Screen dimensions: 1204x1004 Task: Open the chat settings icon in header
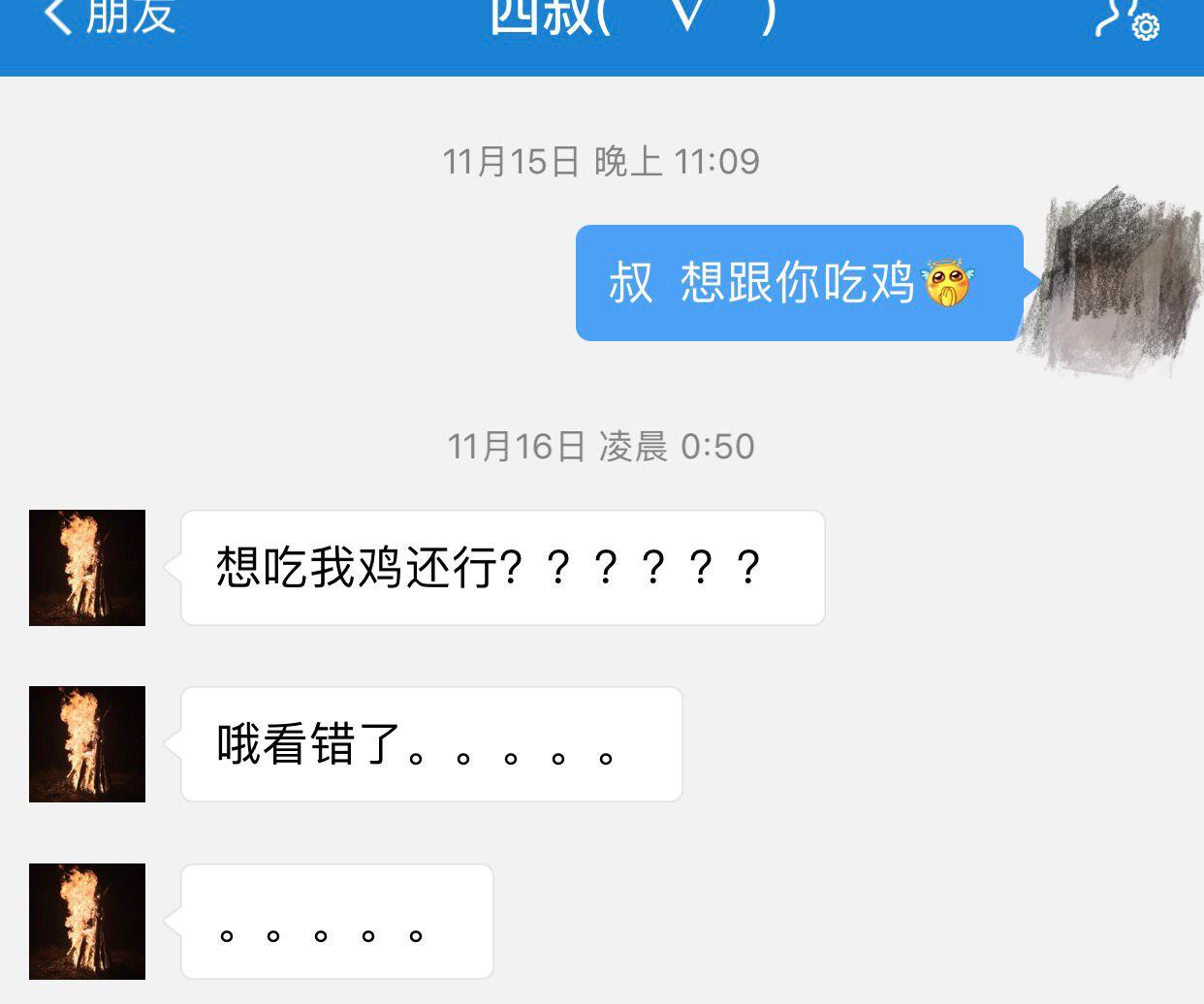[1126, 19]
